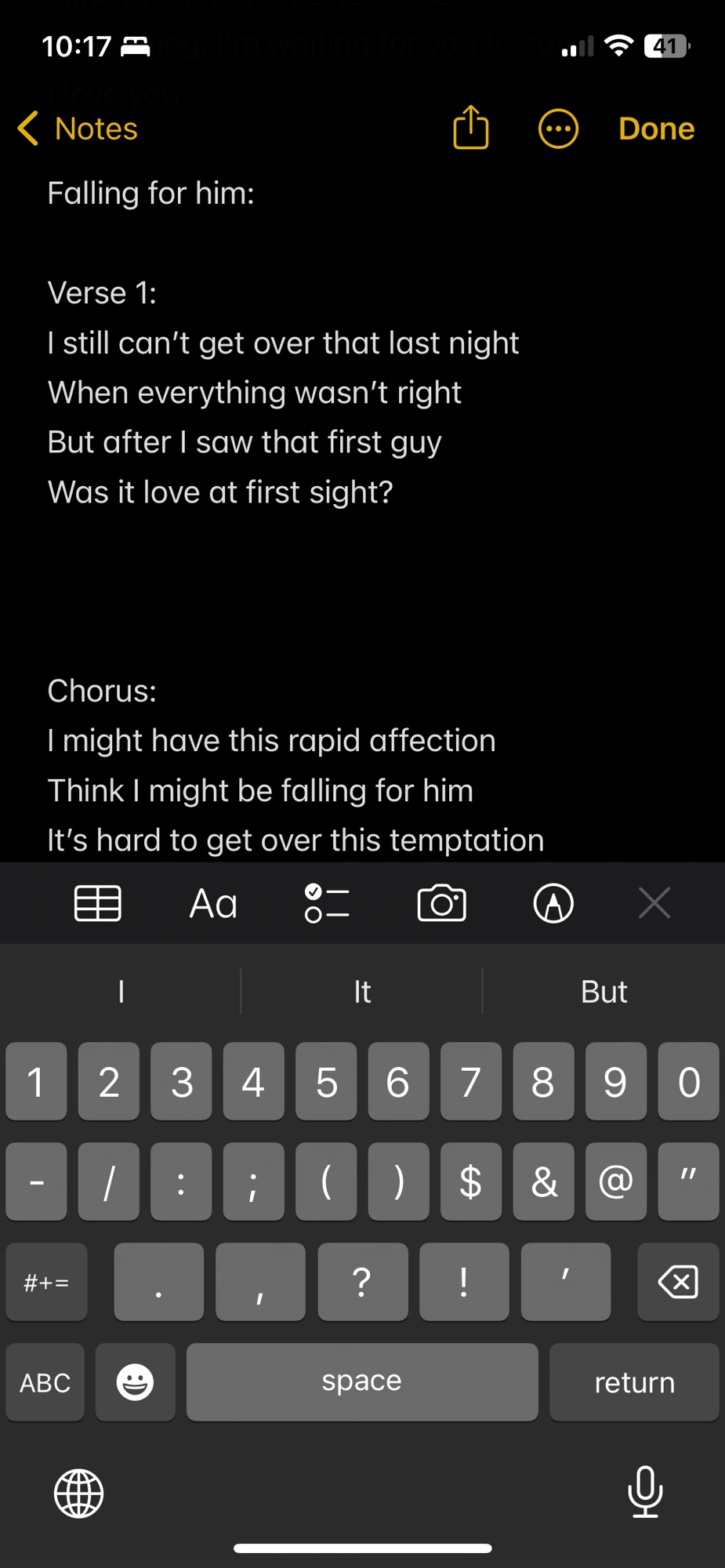Tap the predictive suggestion 'It'
Screen dimensions: 725x1568
[362, 991]
